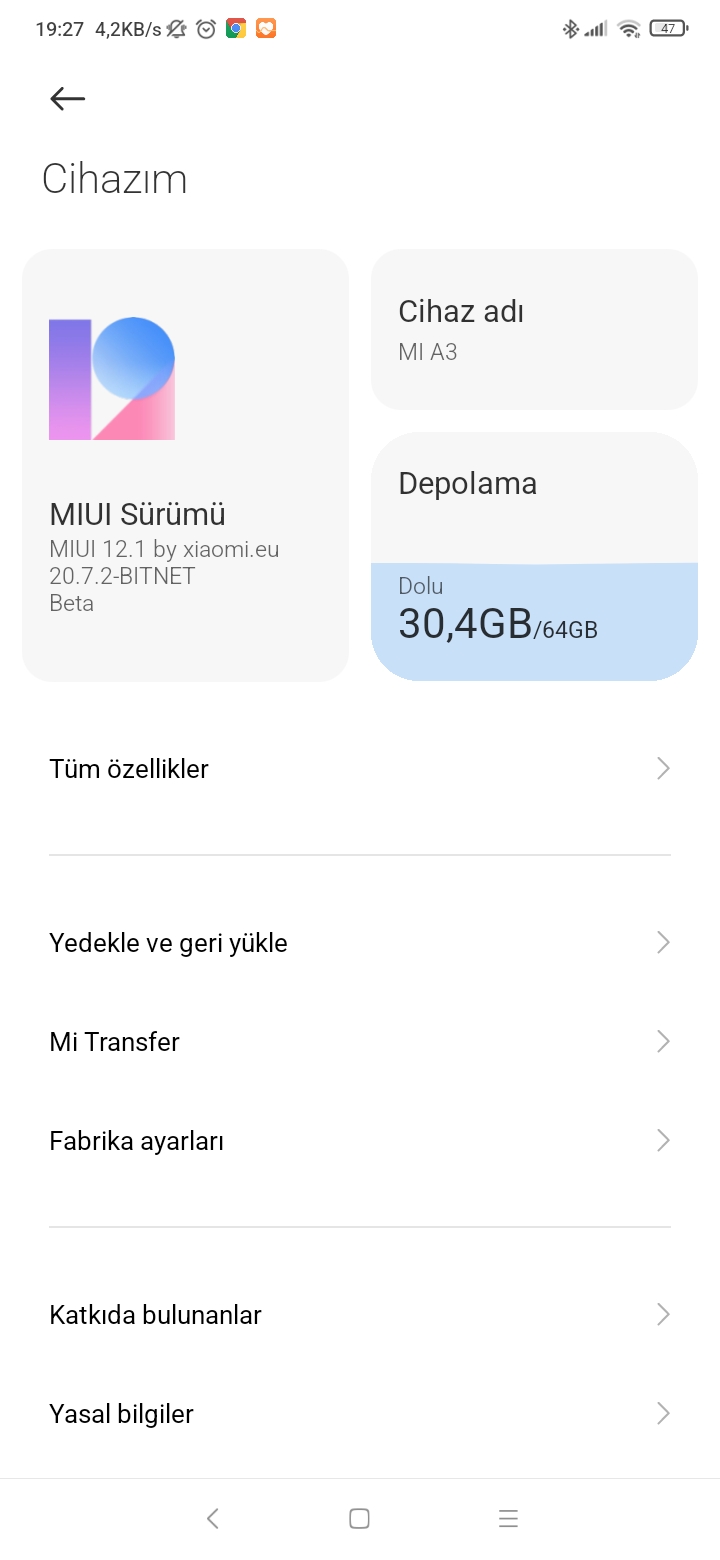Select Yedekle ve geri yükle

coord(360,942)
